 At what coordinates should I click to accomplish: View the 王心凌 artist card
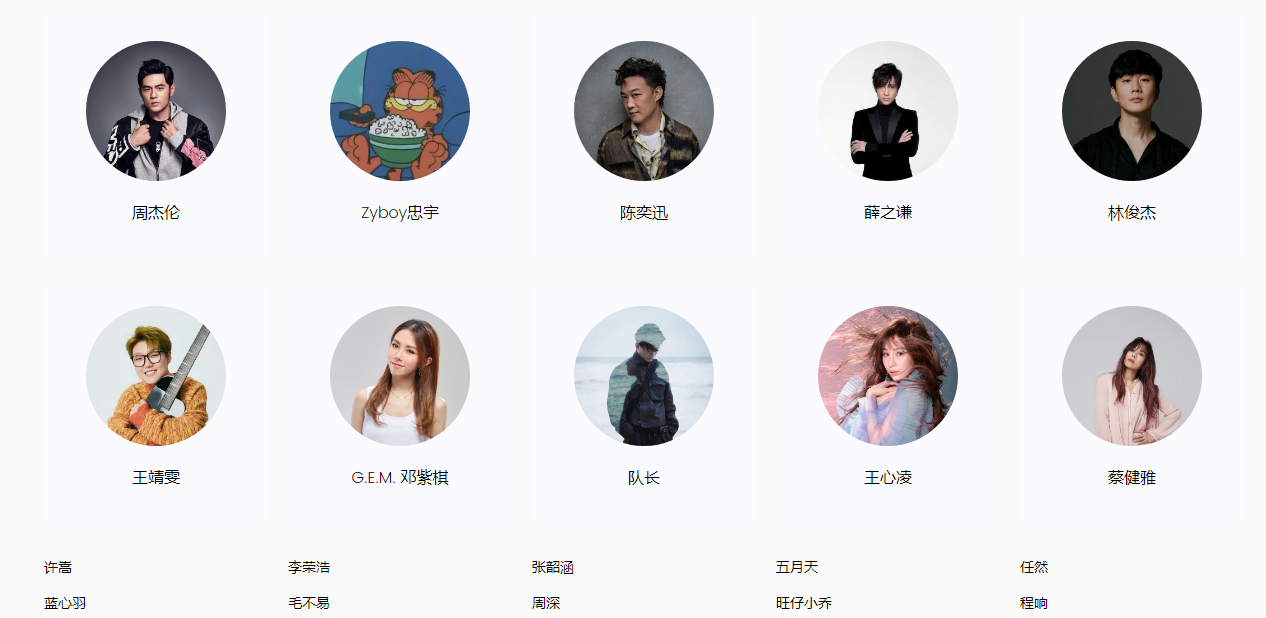coord(888,404)
